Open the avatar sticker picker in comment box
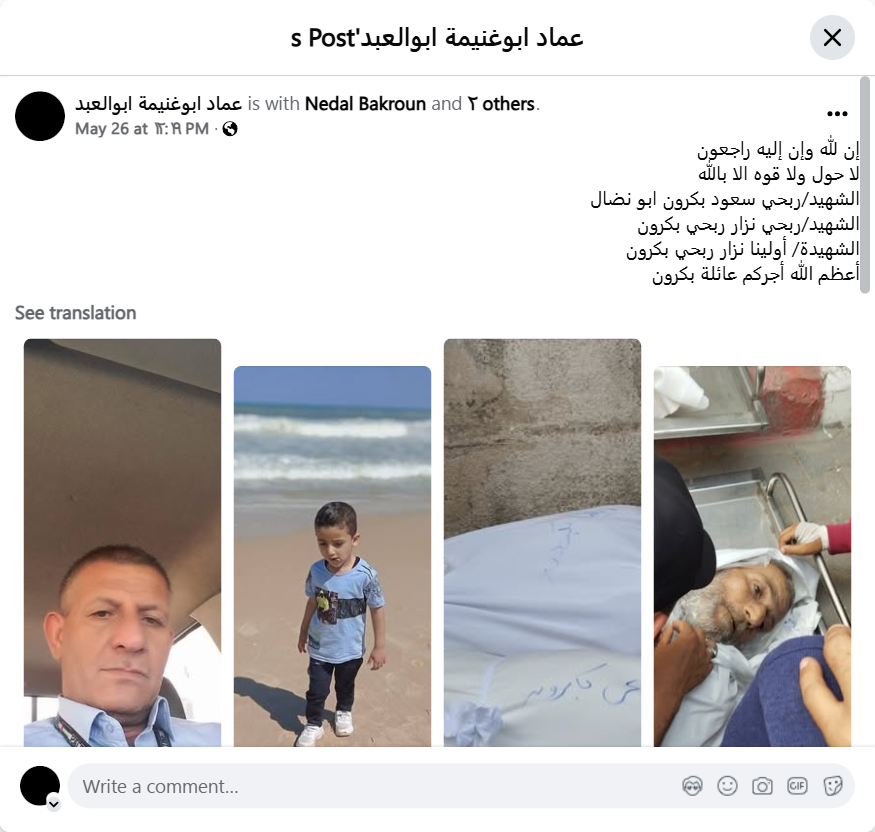The image size is (875, 832). (692, 786)
